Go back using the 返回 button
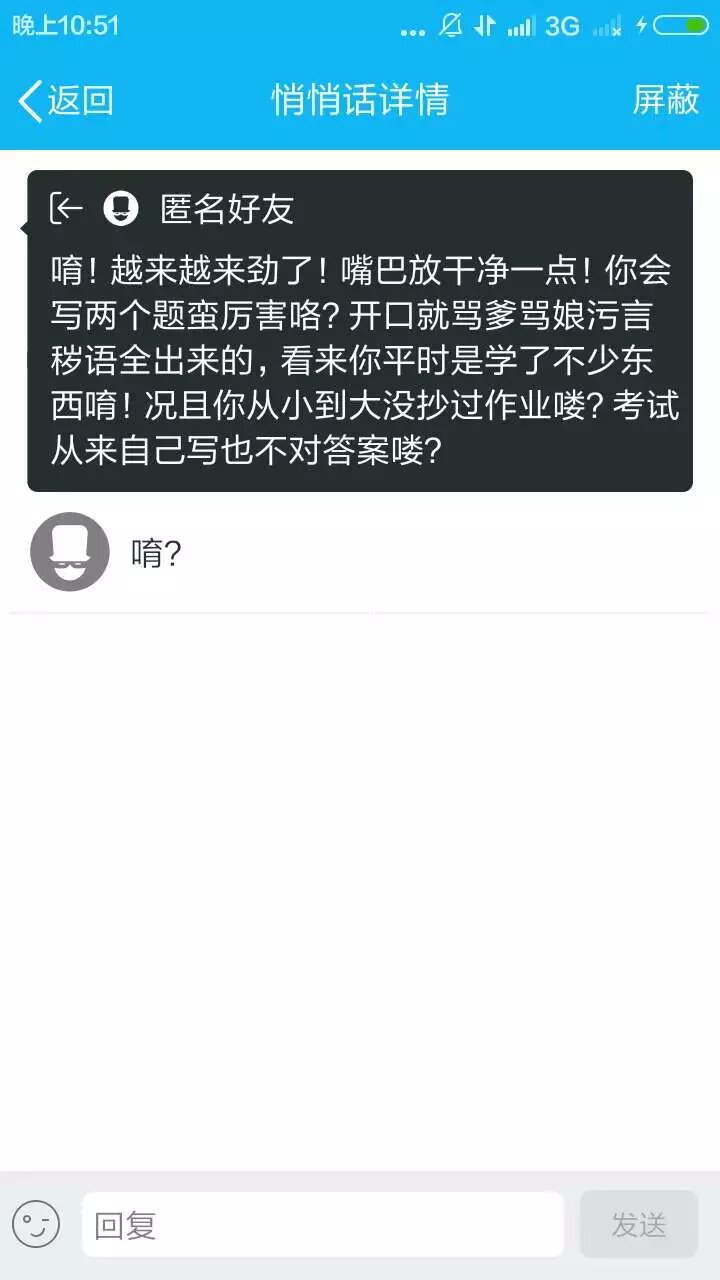Screen dimensions: 720x1280 (x=66, y=100)
